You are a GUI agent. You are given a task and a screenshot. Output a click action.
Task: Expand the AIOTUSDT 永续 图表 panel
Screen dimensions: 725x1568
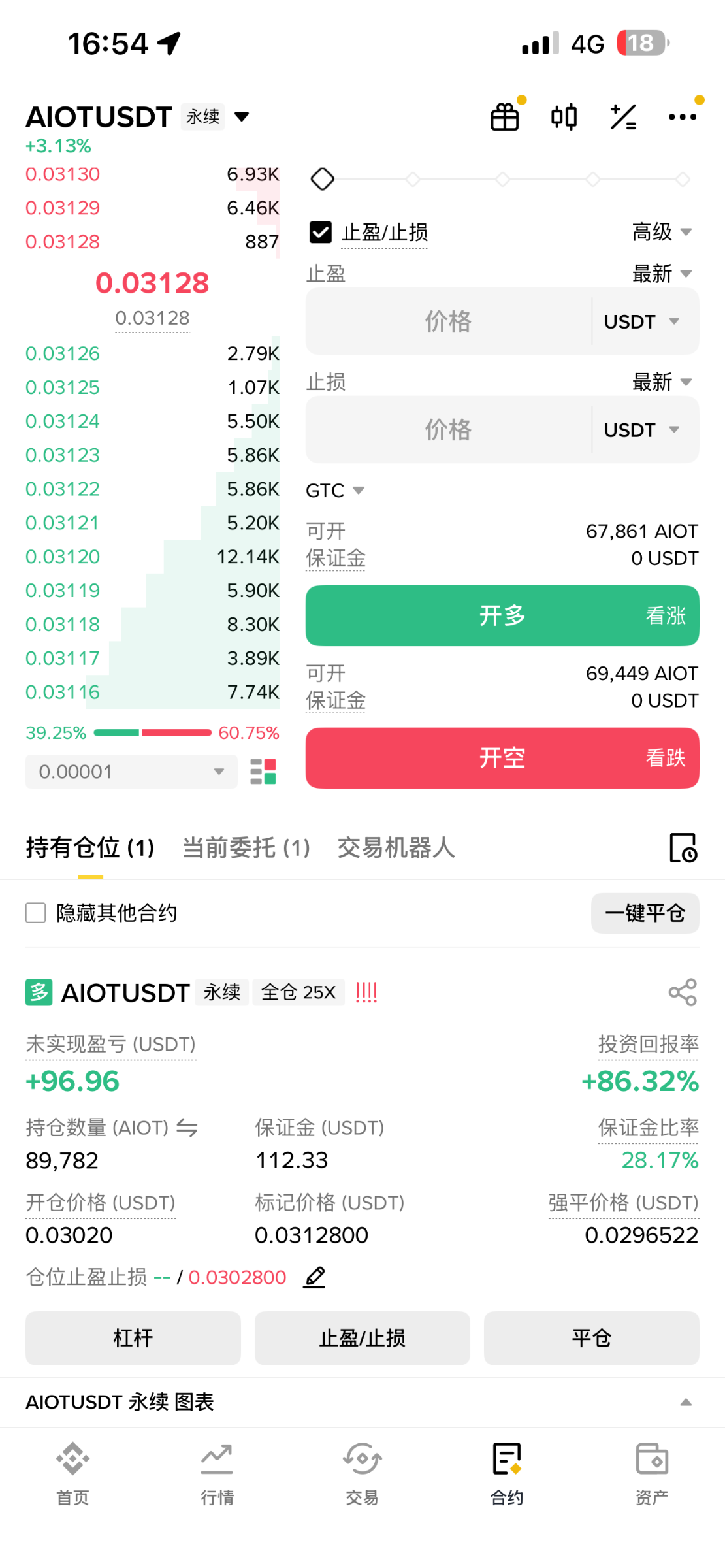685,1402
